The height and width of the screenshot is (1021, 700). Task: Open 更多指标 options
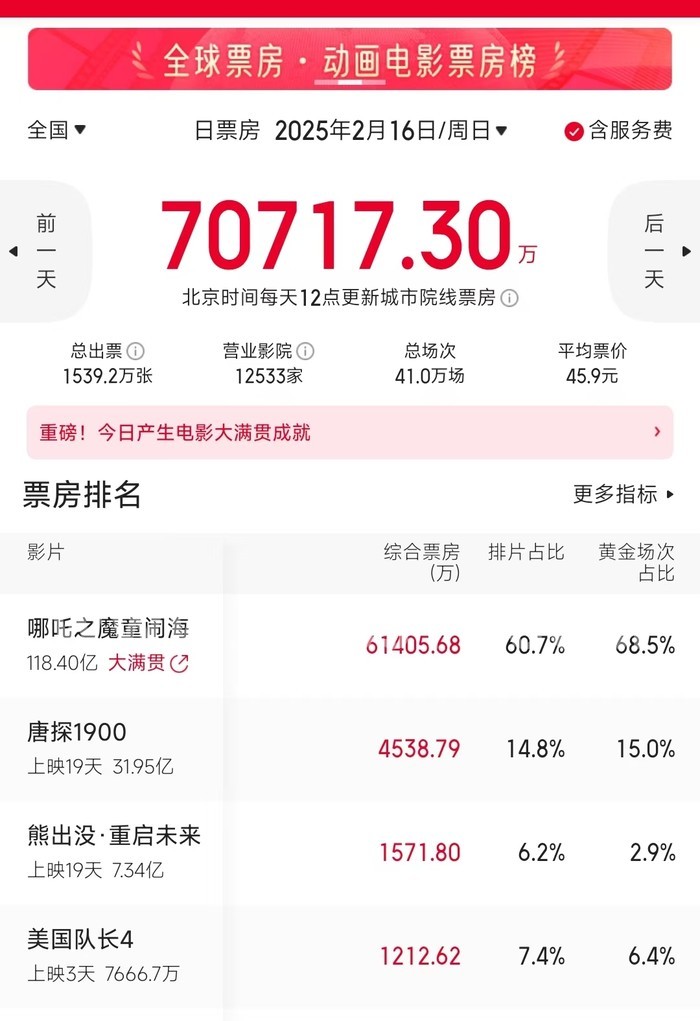(624, 494)
